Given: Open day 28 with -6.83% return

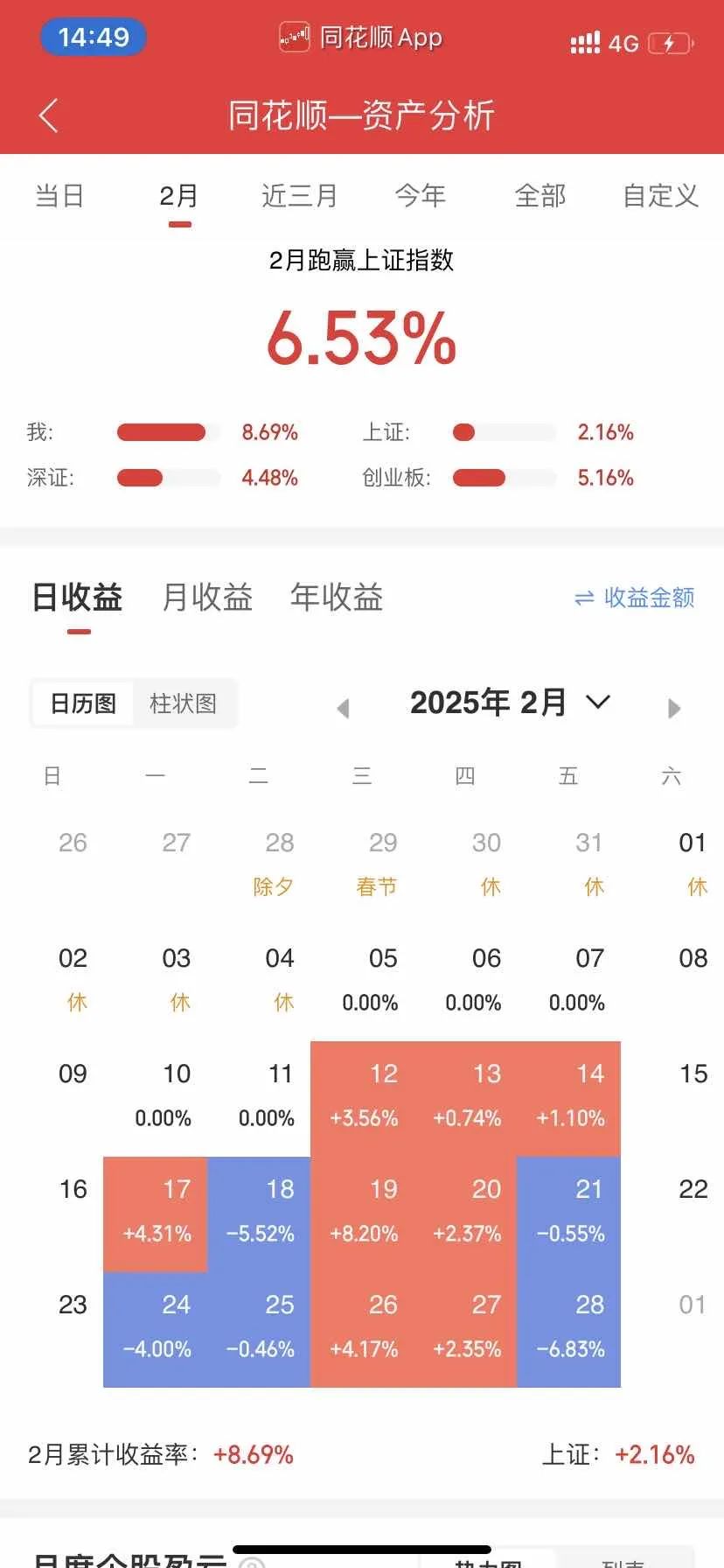Looking at the screenshot, I should (569, 1329).
